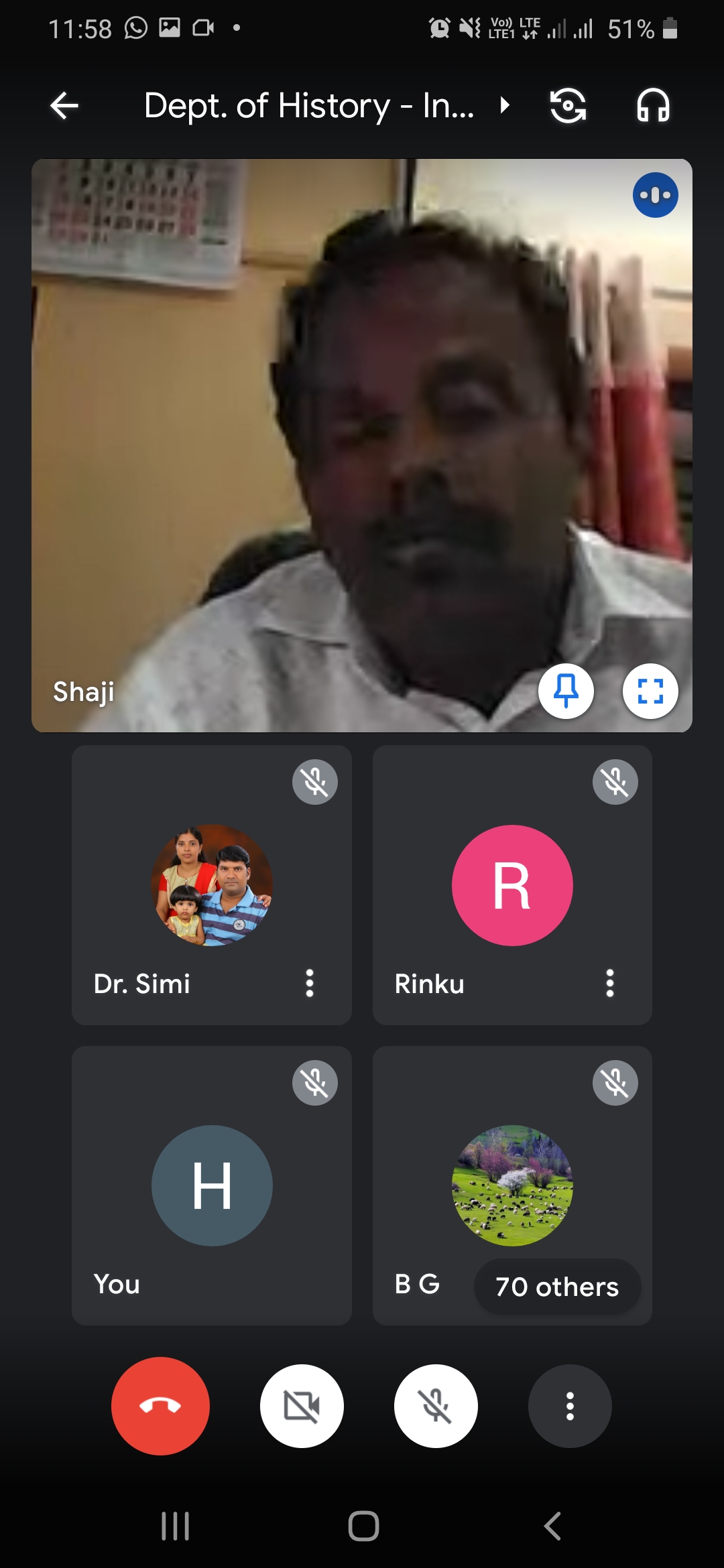The height and width of the screenshot is (1568, 724).
Task: Select Dr. Simi's participant tile
Action: tap(212, 885)
